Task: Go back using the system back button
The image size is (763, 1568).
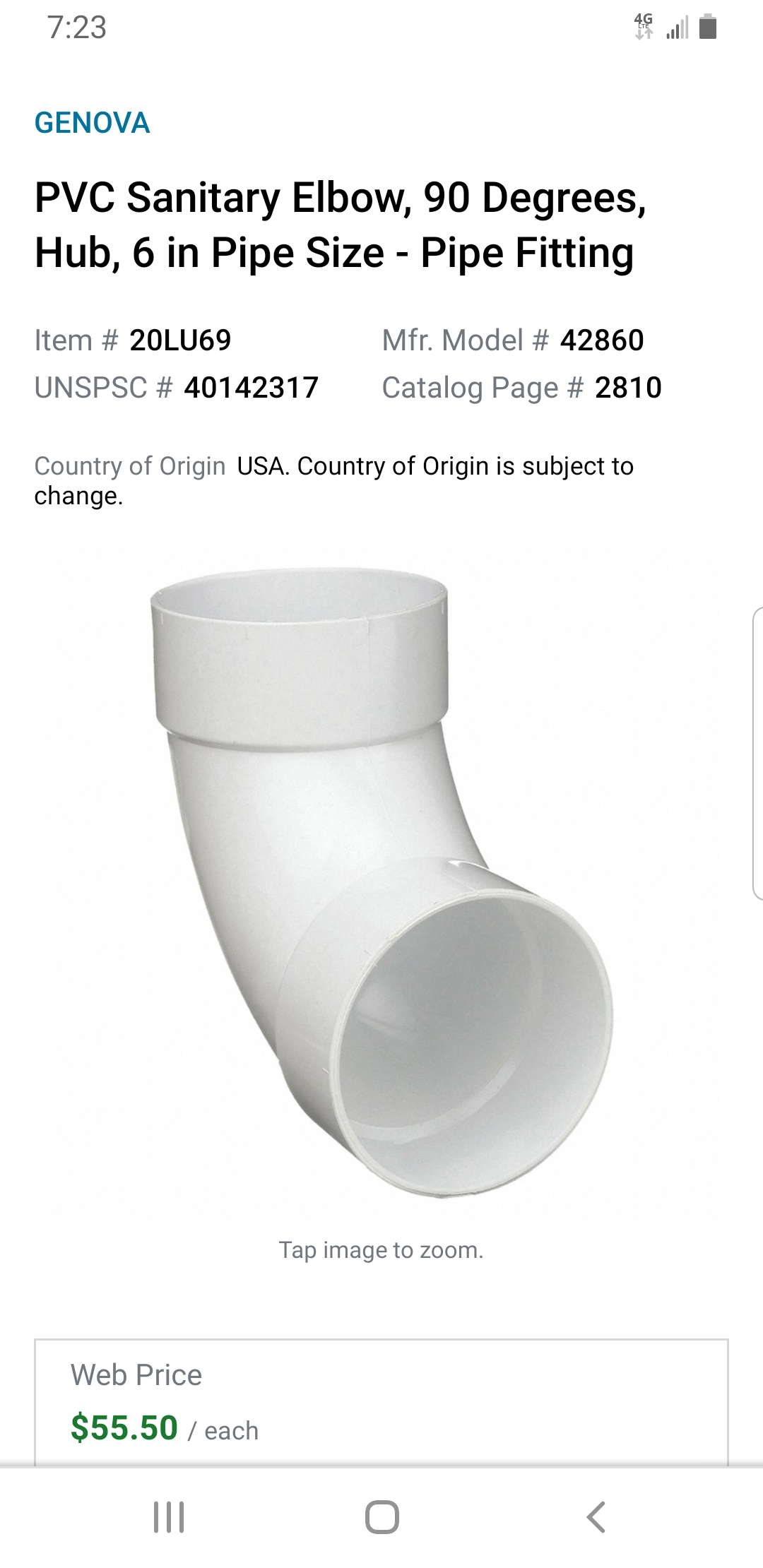Action: coord(596,1516)
